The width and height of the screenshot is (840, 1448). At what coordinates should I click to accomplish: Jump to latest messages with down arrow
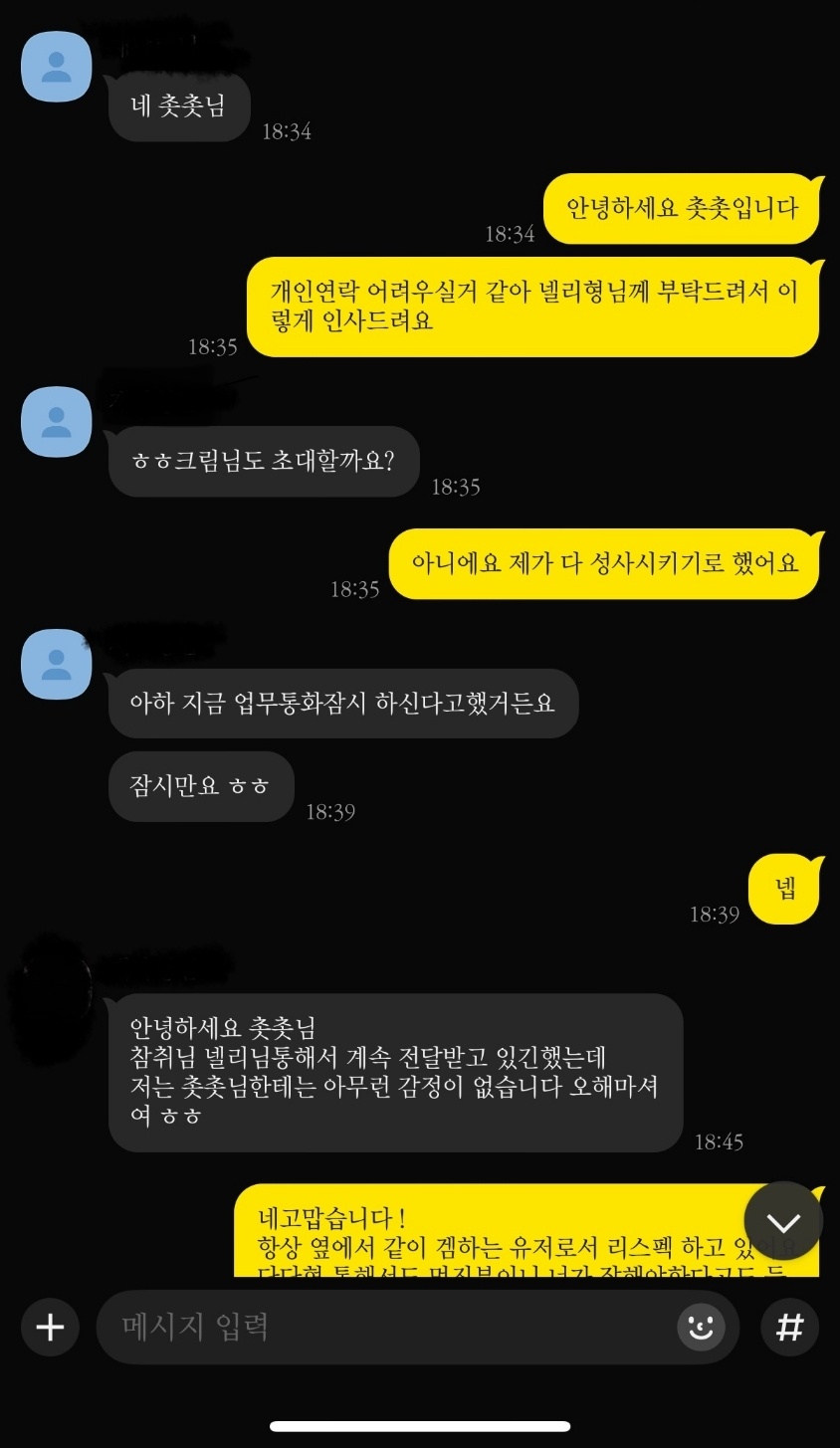coord(783,1221)
